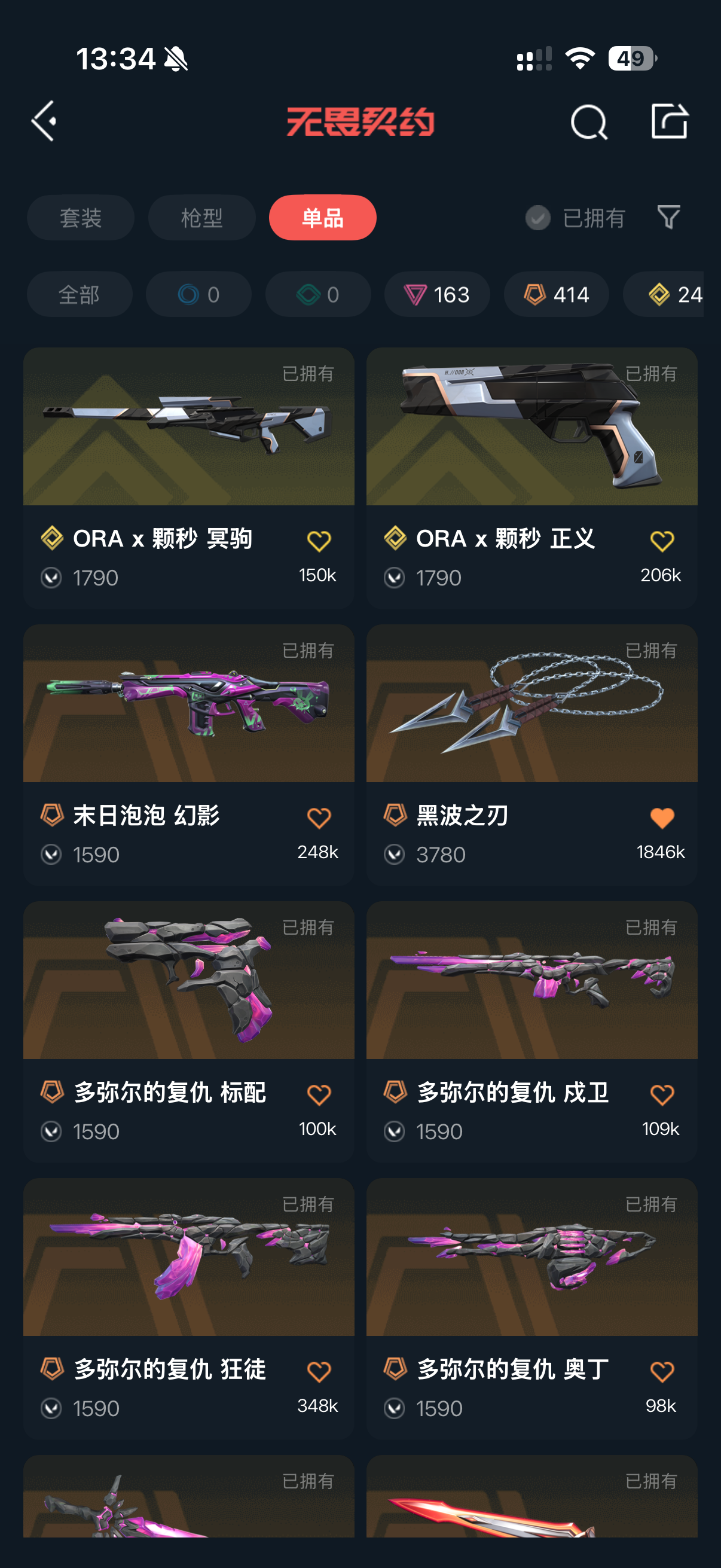
Task: Switch to the 套装 tab
Action: (x=80, y=217)
